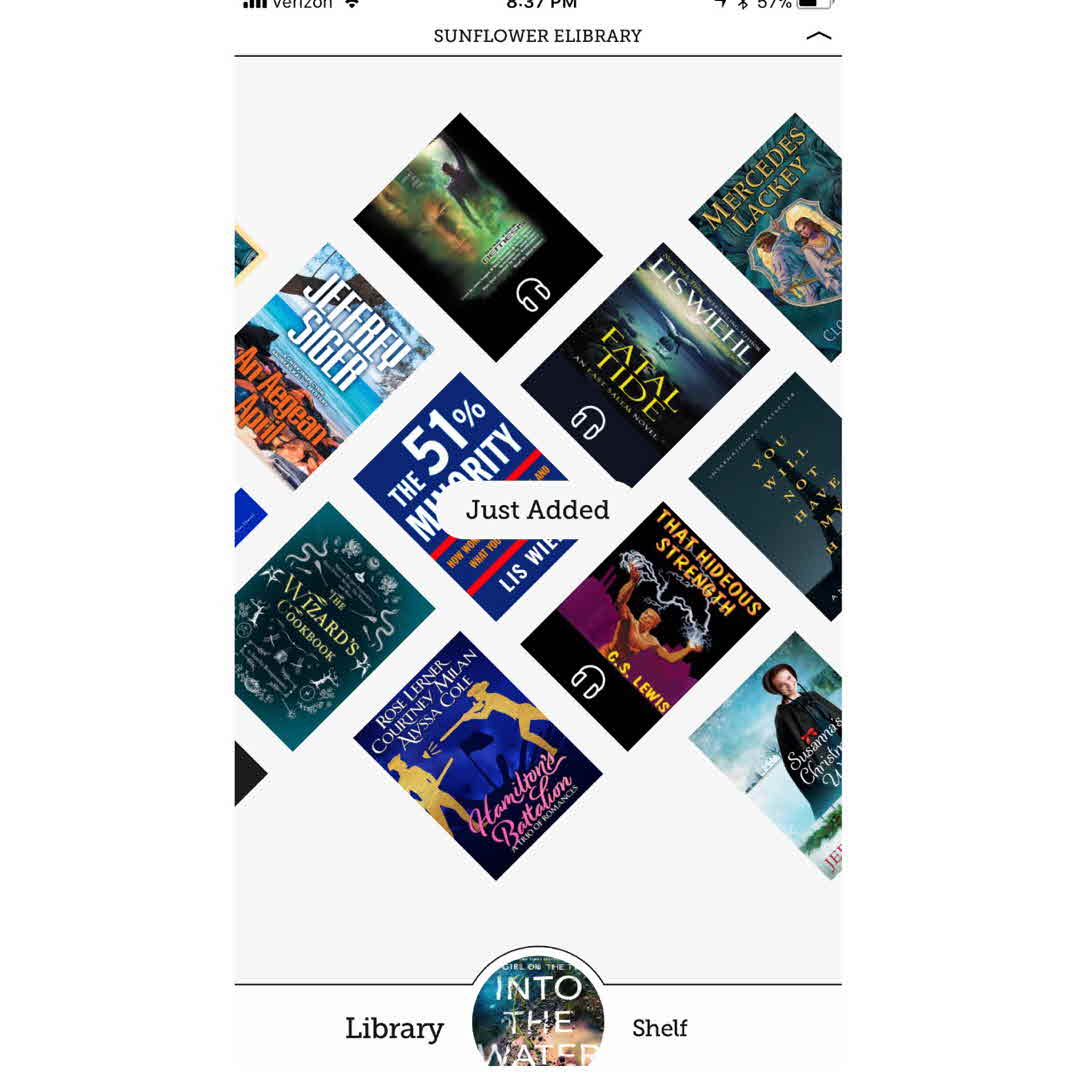The image size is (1080, 1080).
Task: Open Hamilton's Battalion book cover
Action: [x=478, y=755]
